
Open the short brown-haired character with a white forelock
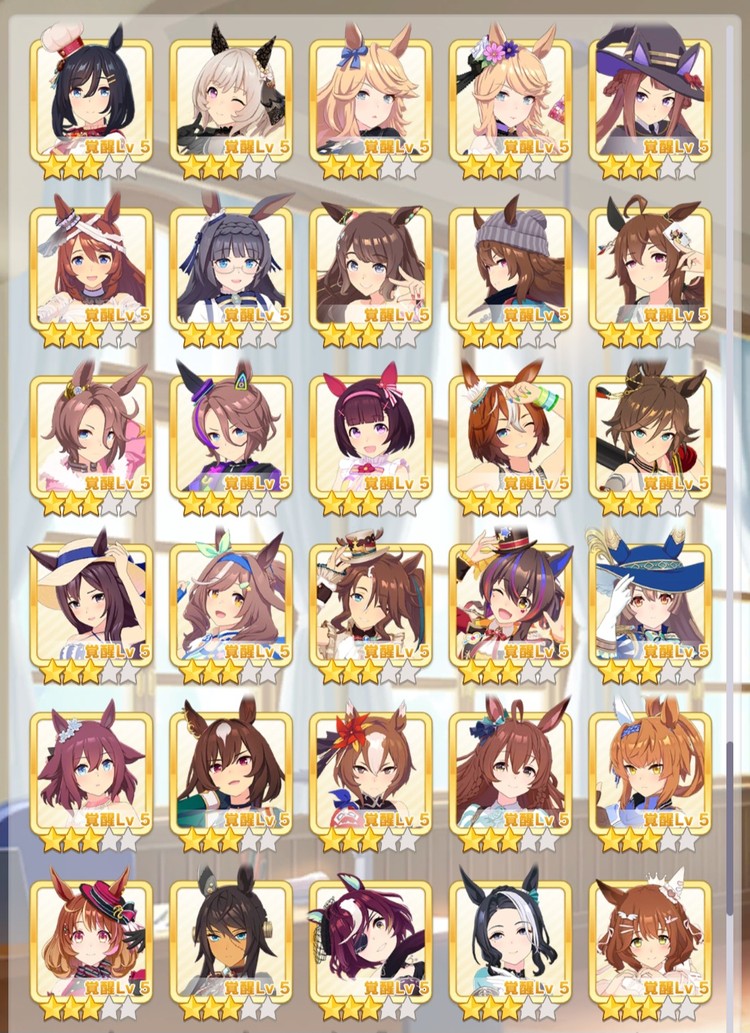231,772
